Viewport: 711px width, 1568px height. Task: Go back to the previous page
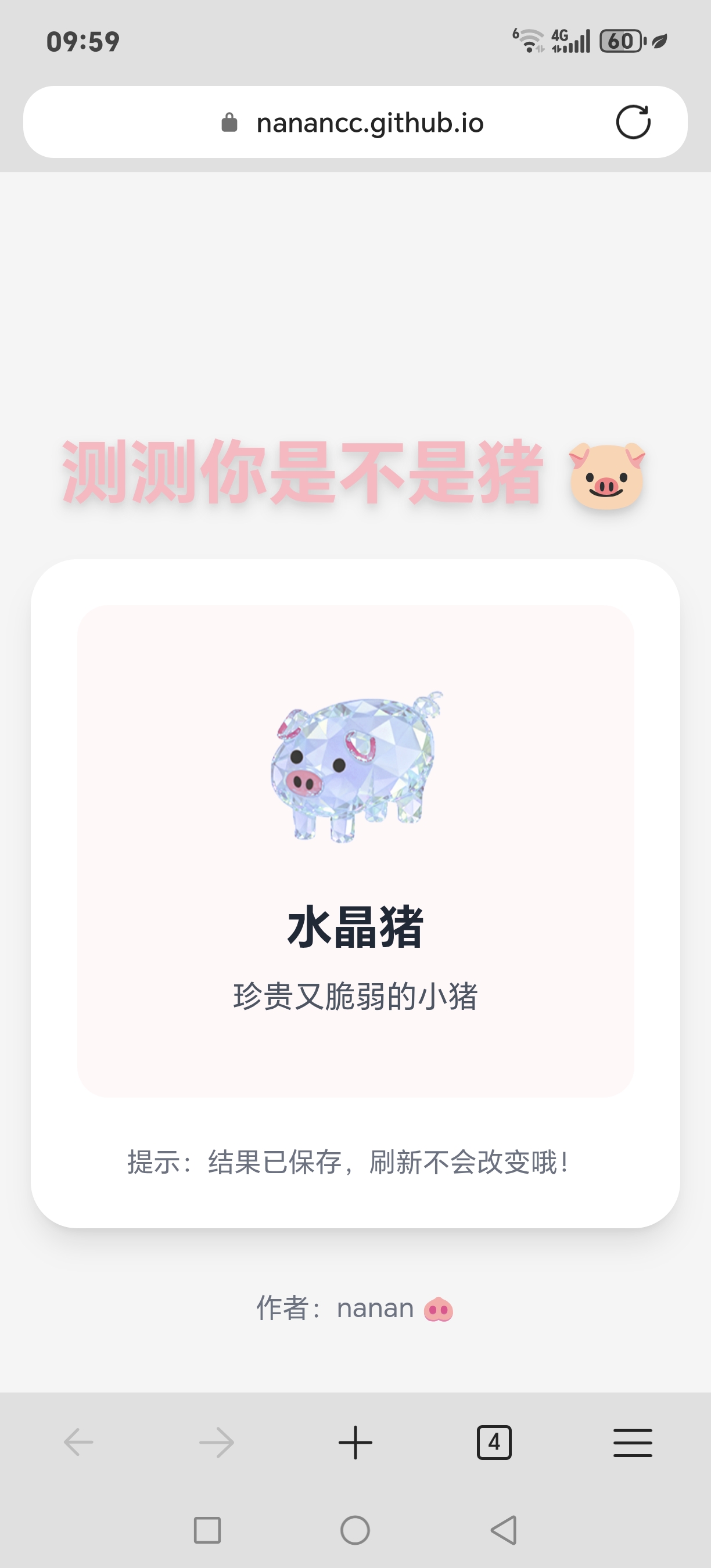pos(78,1442)
